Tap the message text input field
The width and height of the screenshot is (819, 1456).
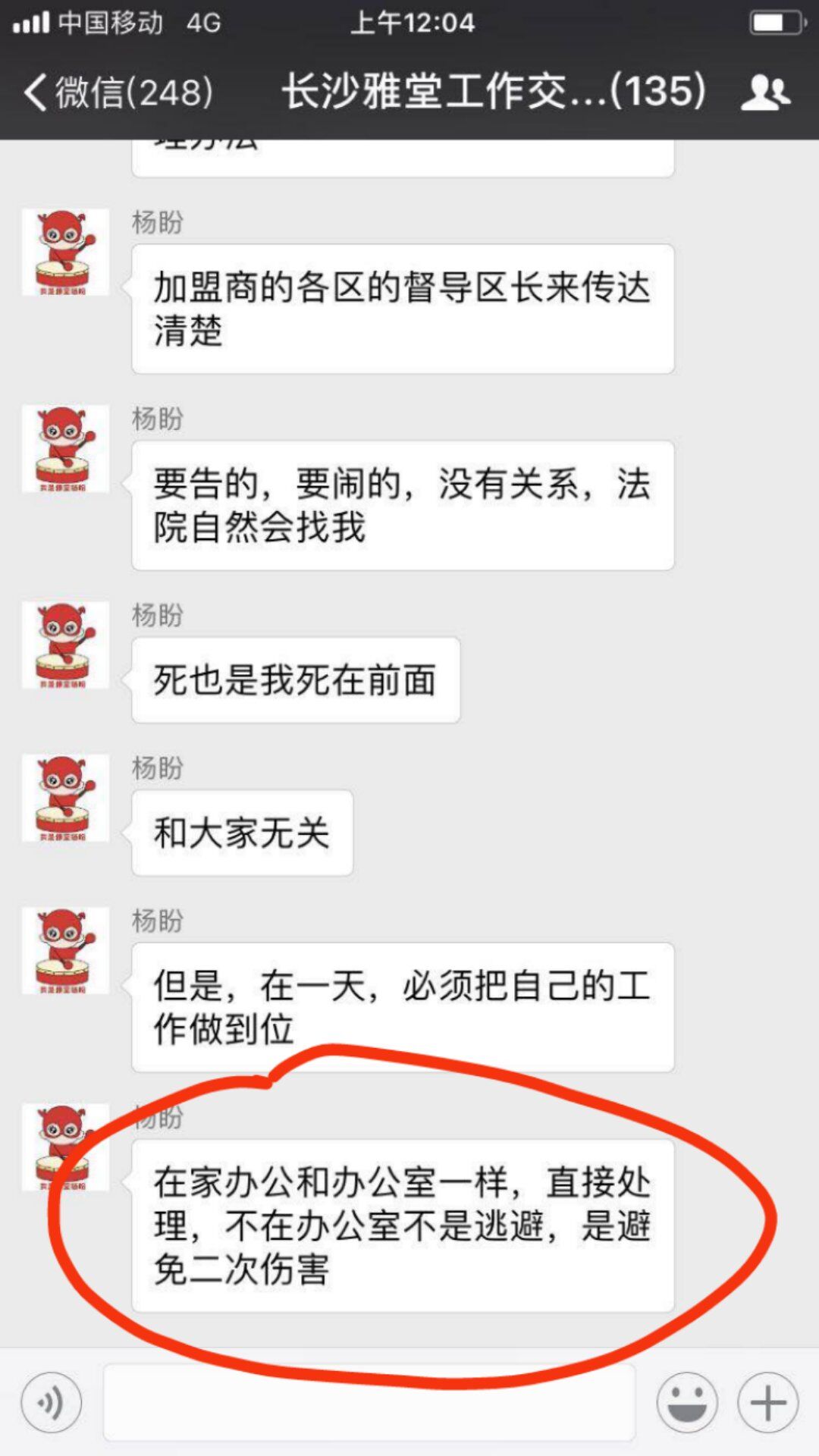click(369, 1402)
